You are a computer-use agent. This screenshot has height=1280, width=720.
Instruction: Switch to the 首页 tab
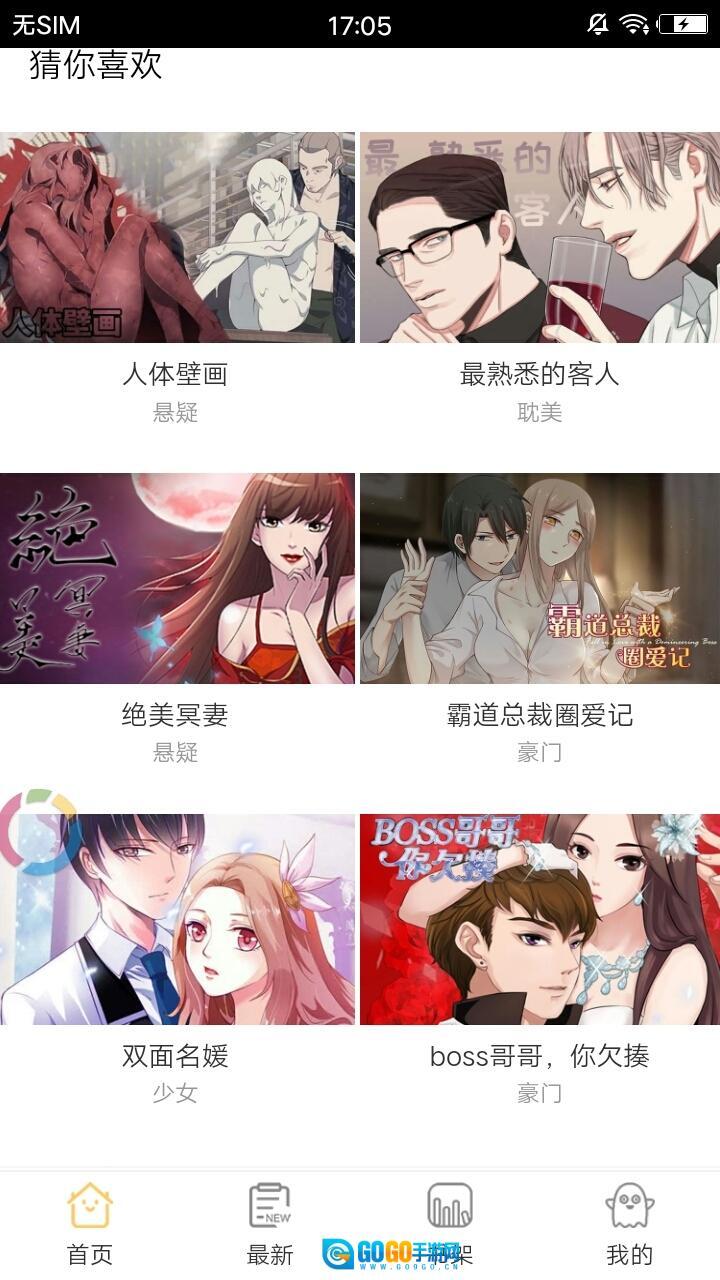pyautogui.click(x=90, y=1222)
